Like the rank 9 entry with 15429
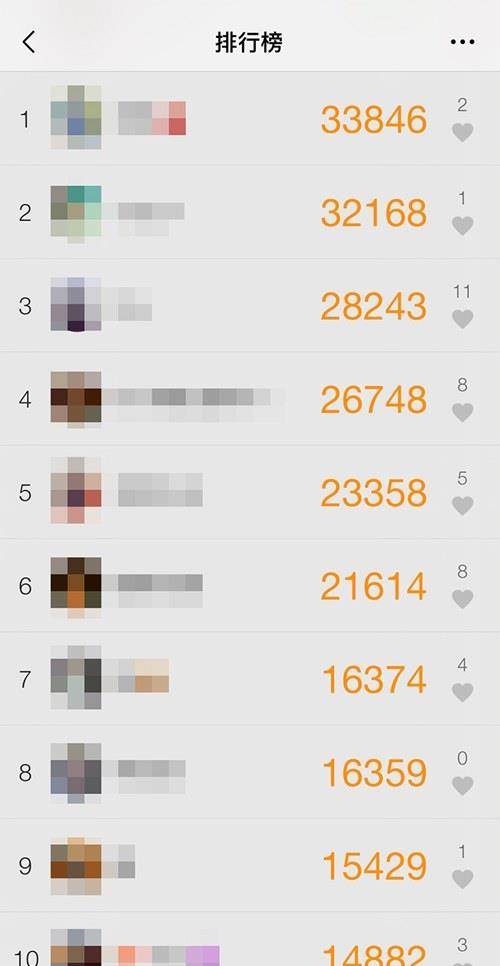The width and height of the screenshot is (500, 966). click(462, 879)
